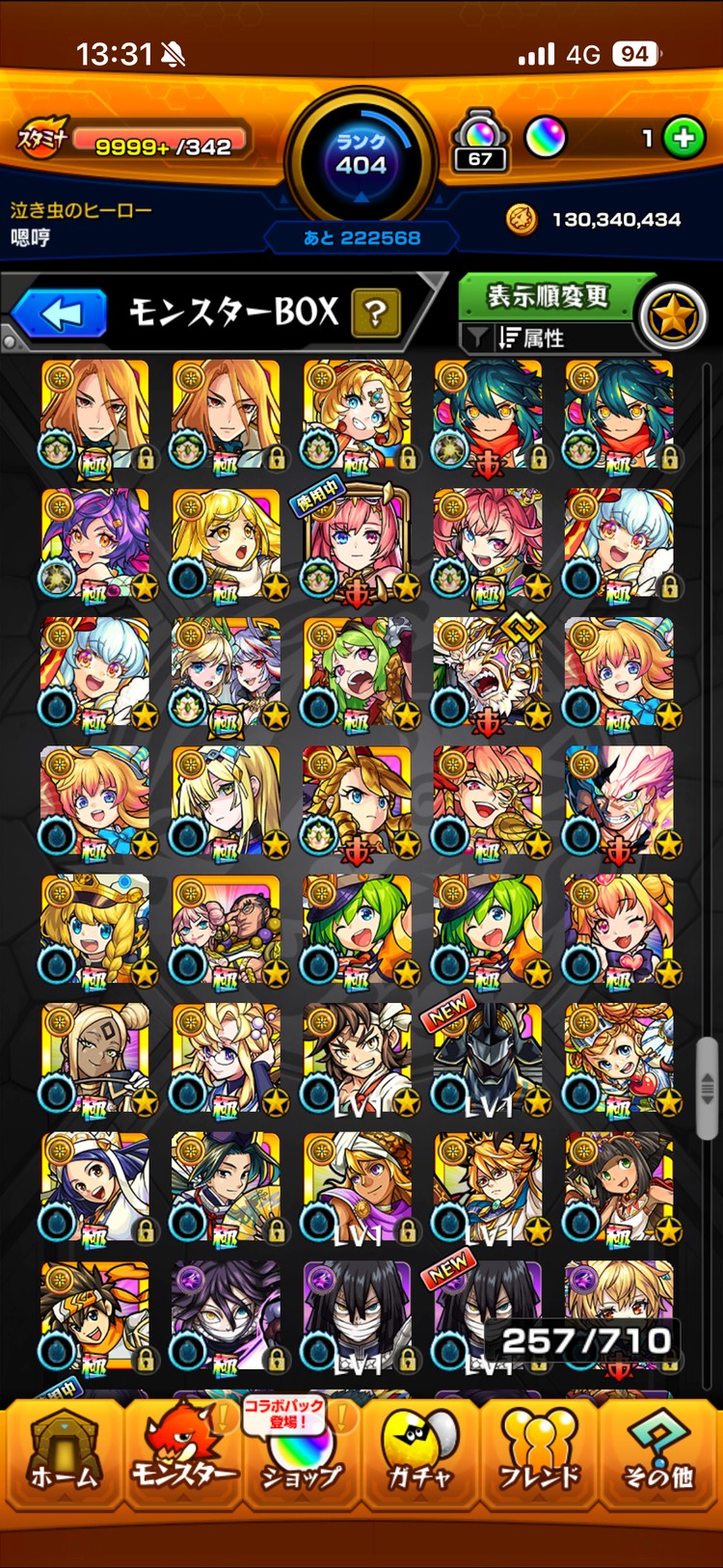Select the green-haired screaming monster

click(x=358, y=673)
